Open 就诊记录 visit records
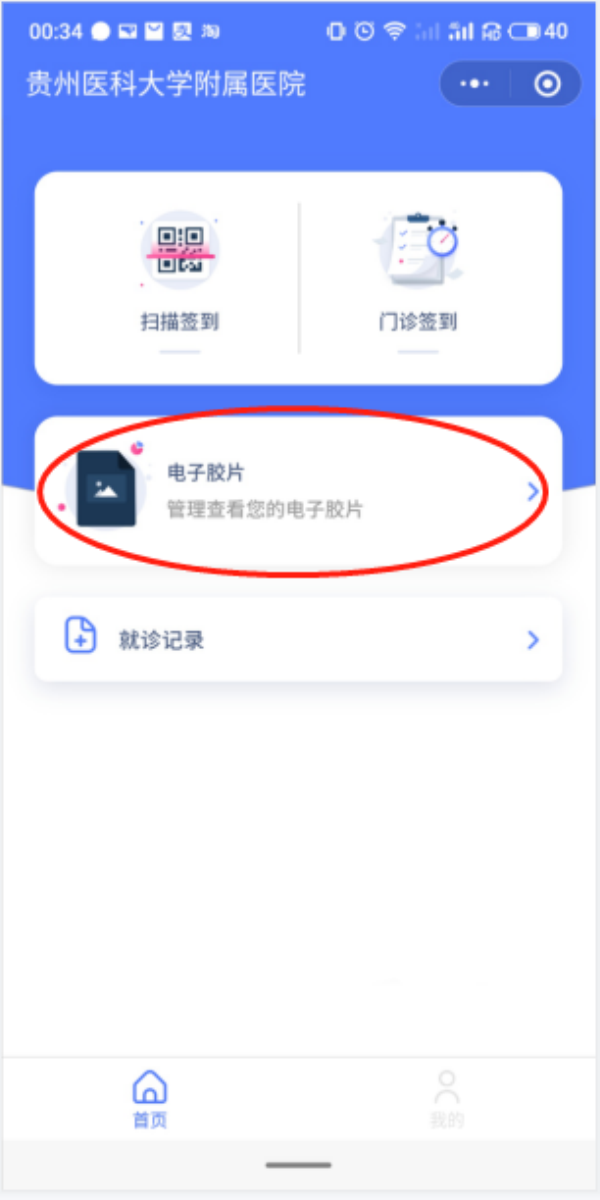This screenshot has height=1200, width=600. [298, 640]
